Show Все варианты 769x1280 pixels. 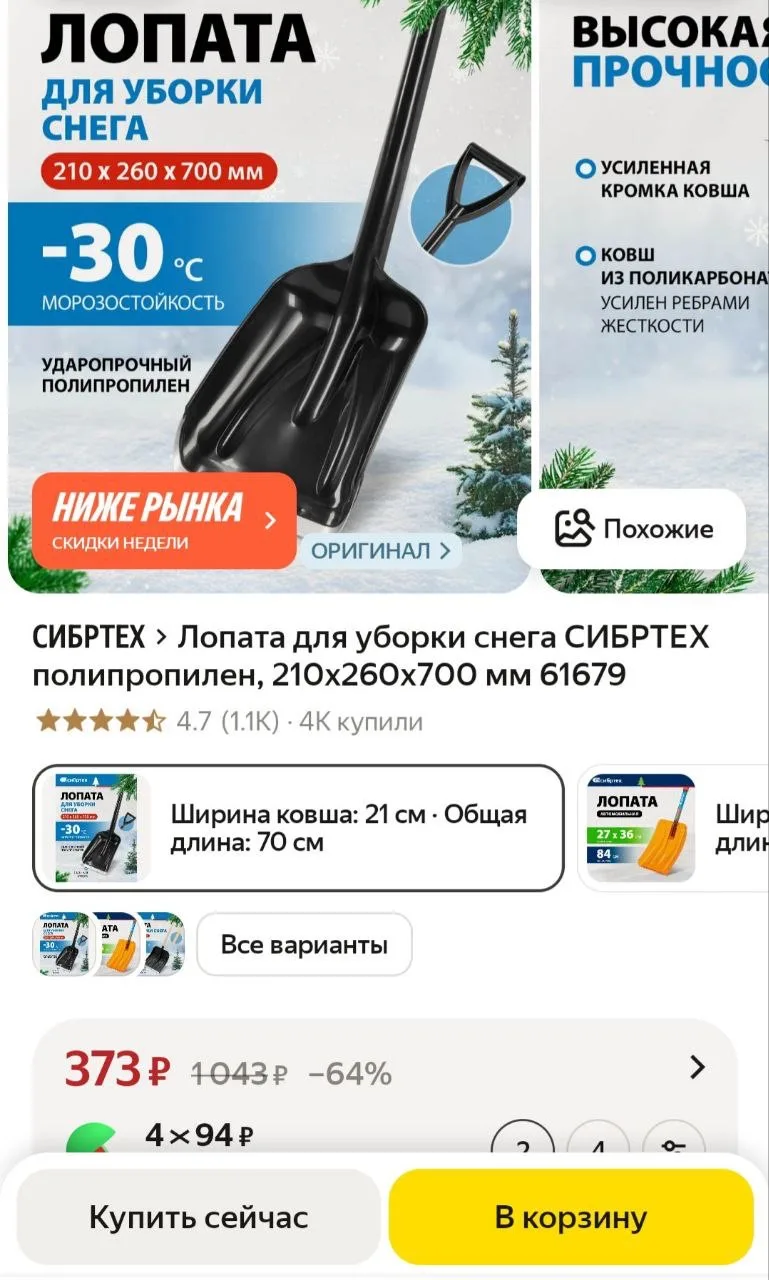[304, 944]
